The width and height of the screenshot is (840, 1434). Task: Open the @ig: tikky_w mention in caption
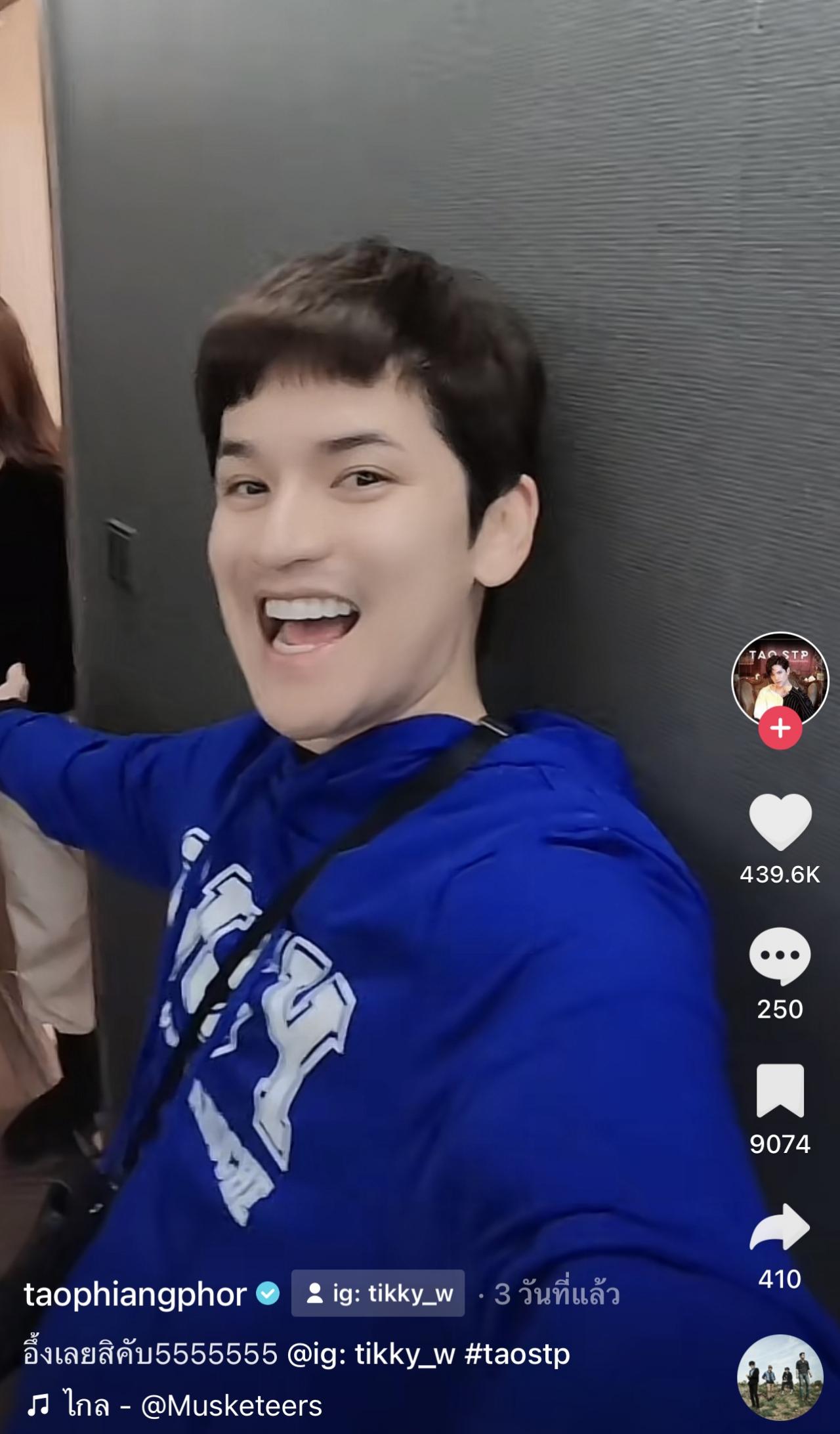[x=371, y=1354]
